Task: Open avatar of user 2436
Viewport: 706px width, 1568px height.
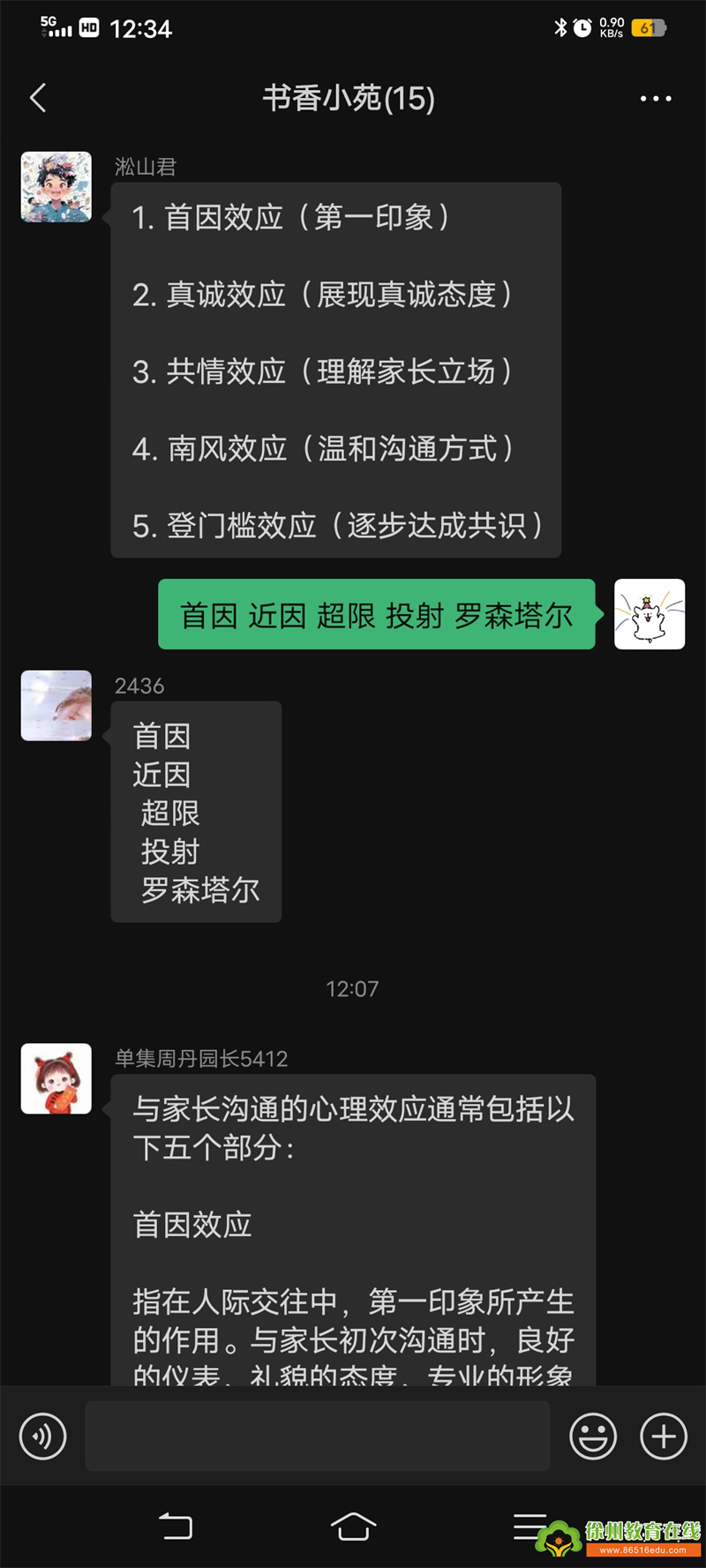Action: click(56, 705)
